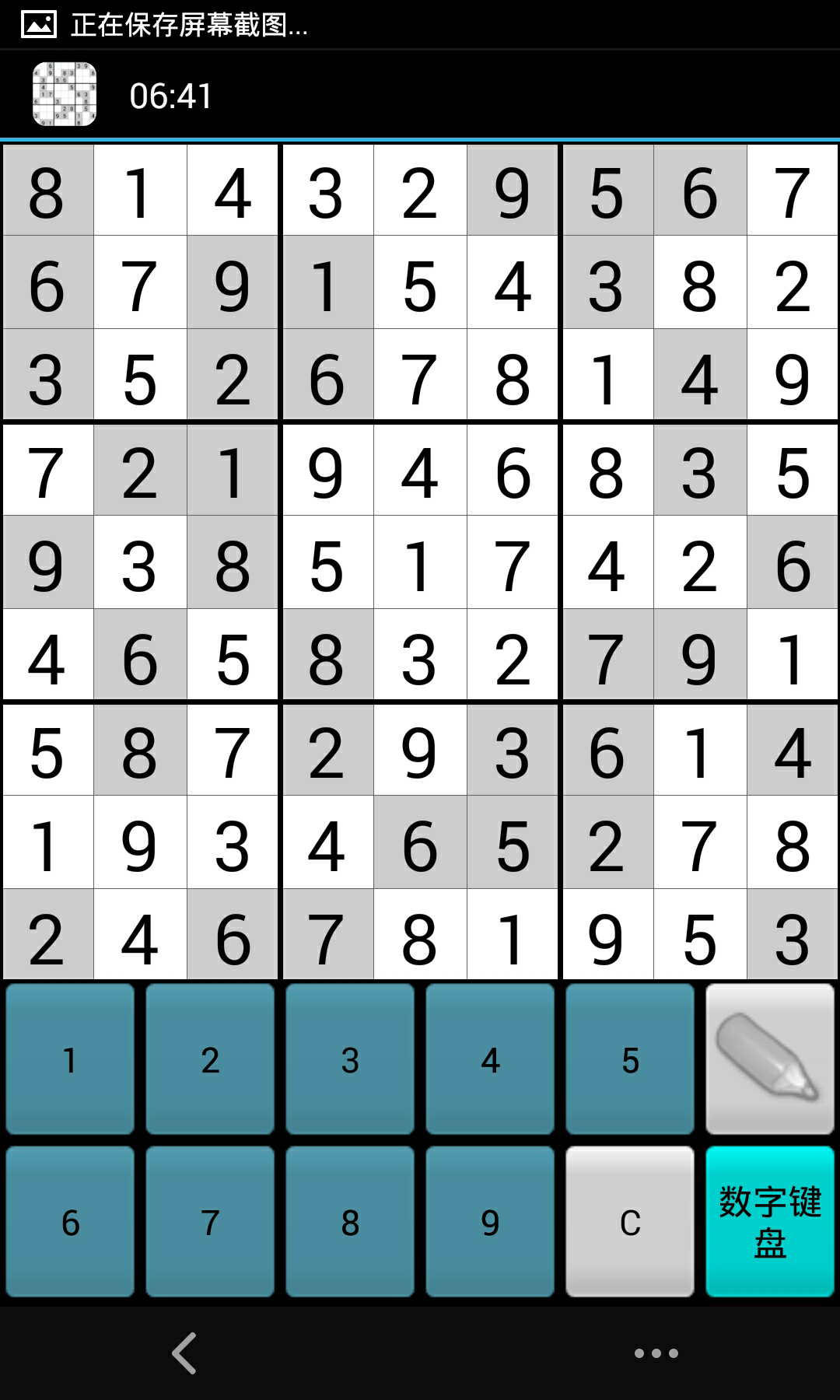Toggle pencil note mode

770,1059
